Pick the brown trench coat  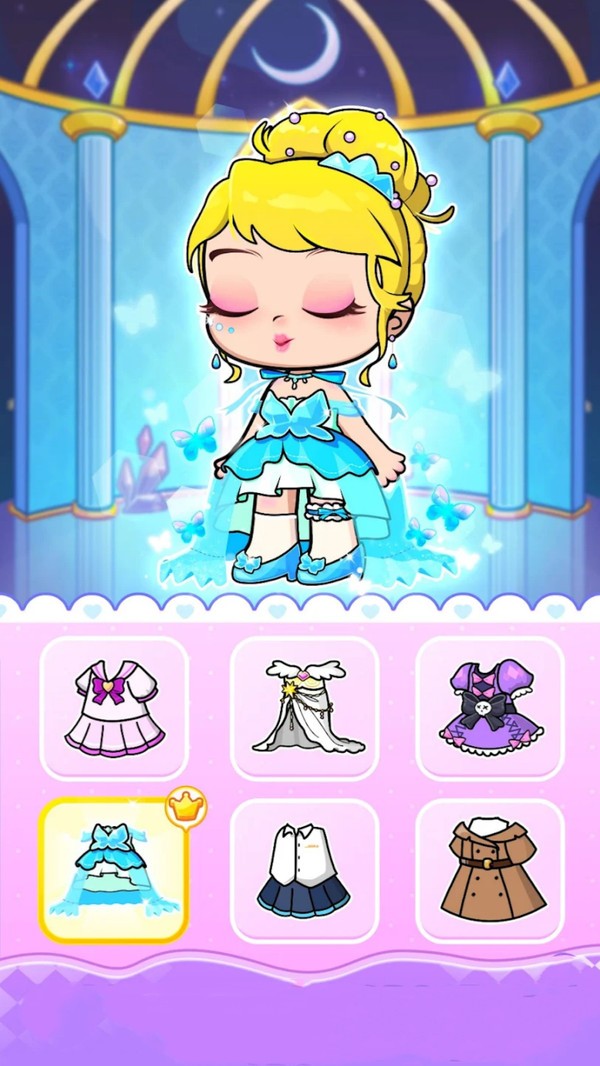(490, 870)
